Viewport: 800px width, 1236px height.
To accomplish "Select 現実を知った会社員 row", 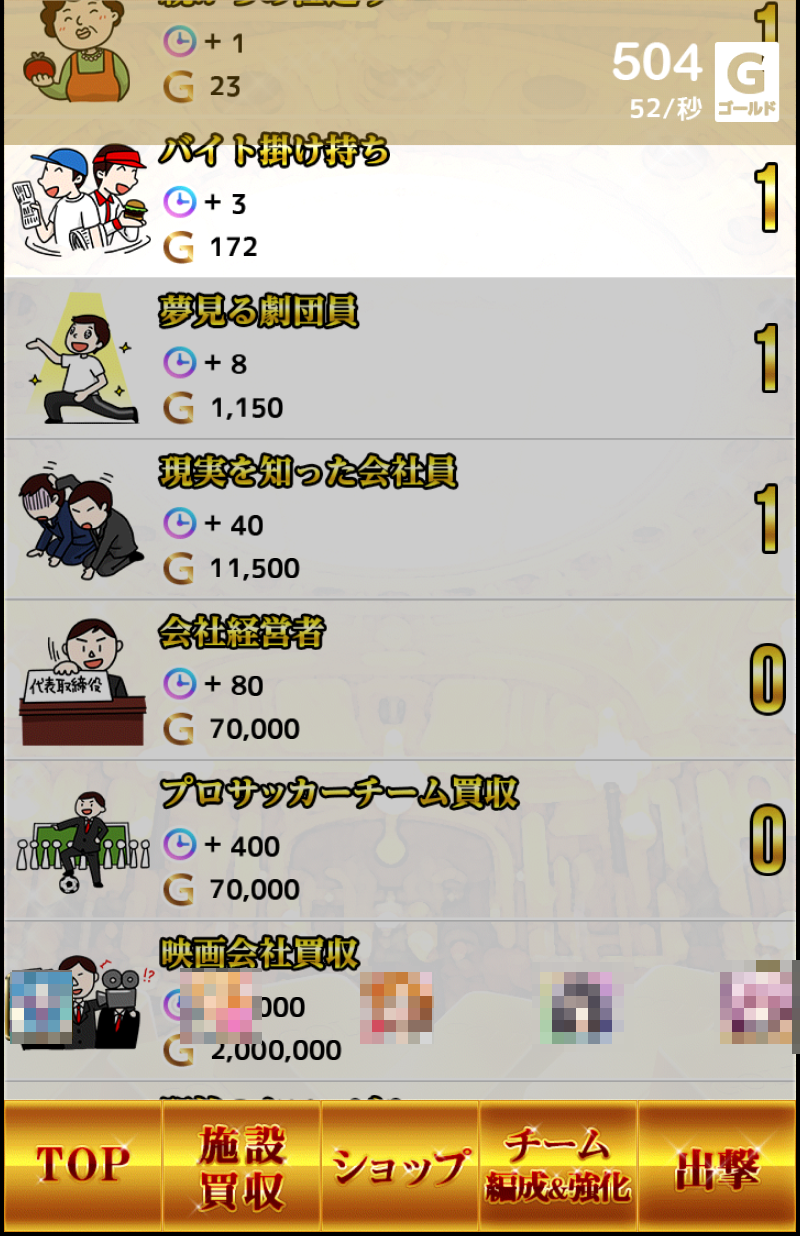I will [x=400, y=520].
